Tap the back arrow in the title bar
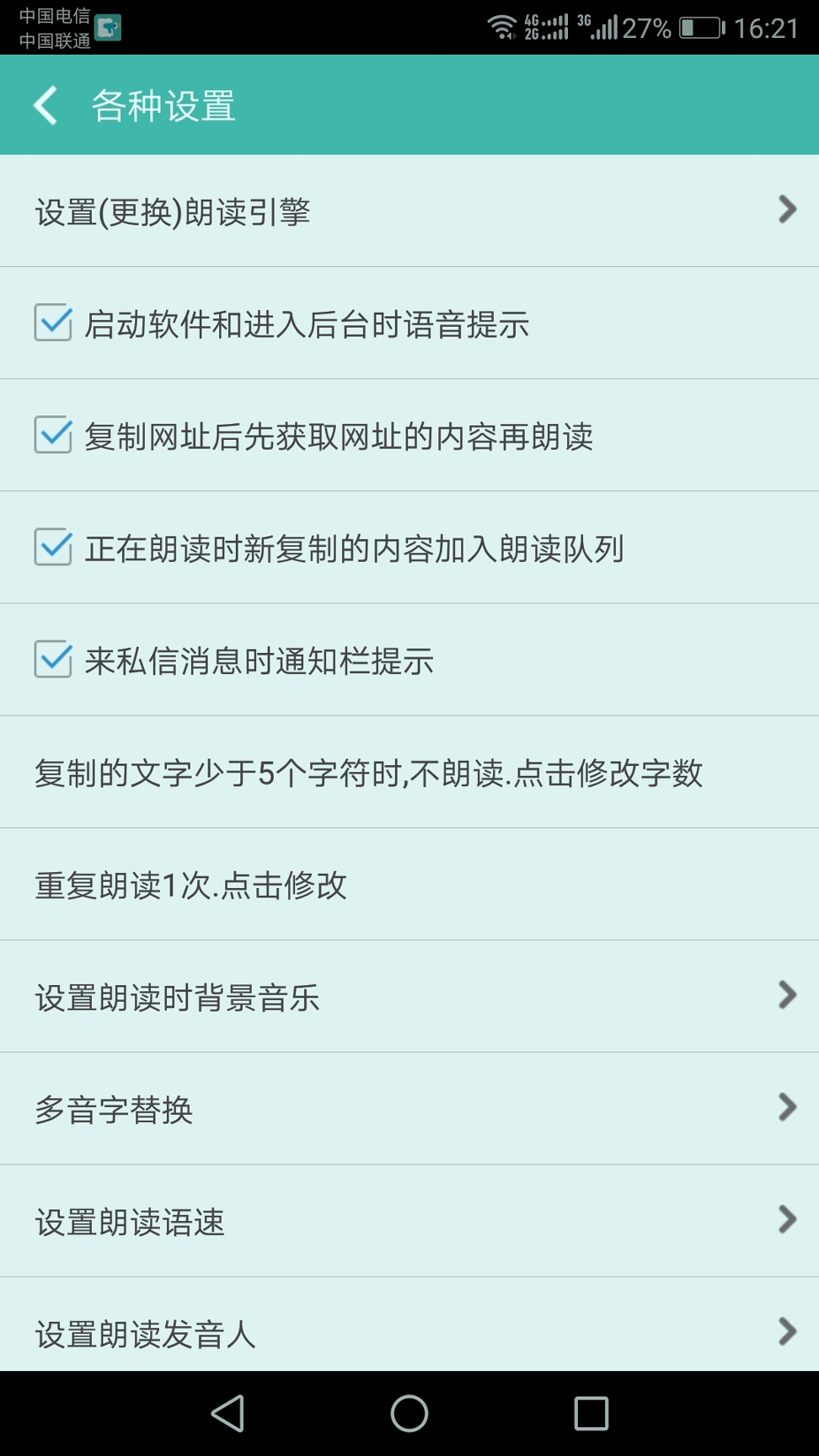Screen dimensions: 819x1456 pyautogui.click(x=45, y=106)
